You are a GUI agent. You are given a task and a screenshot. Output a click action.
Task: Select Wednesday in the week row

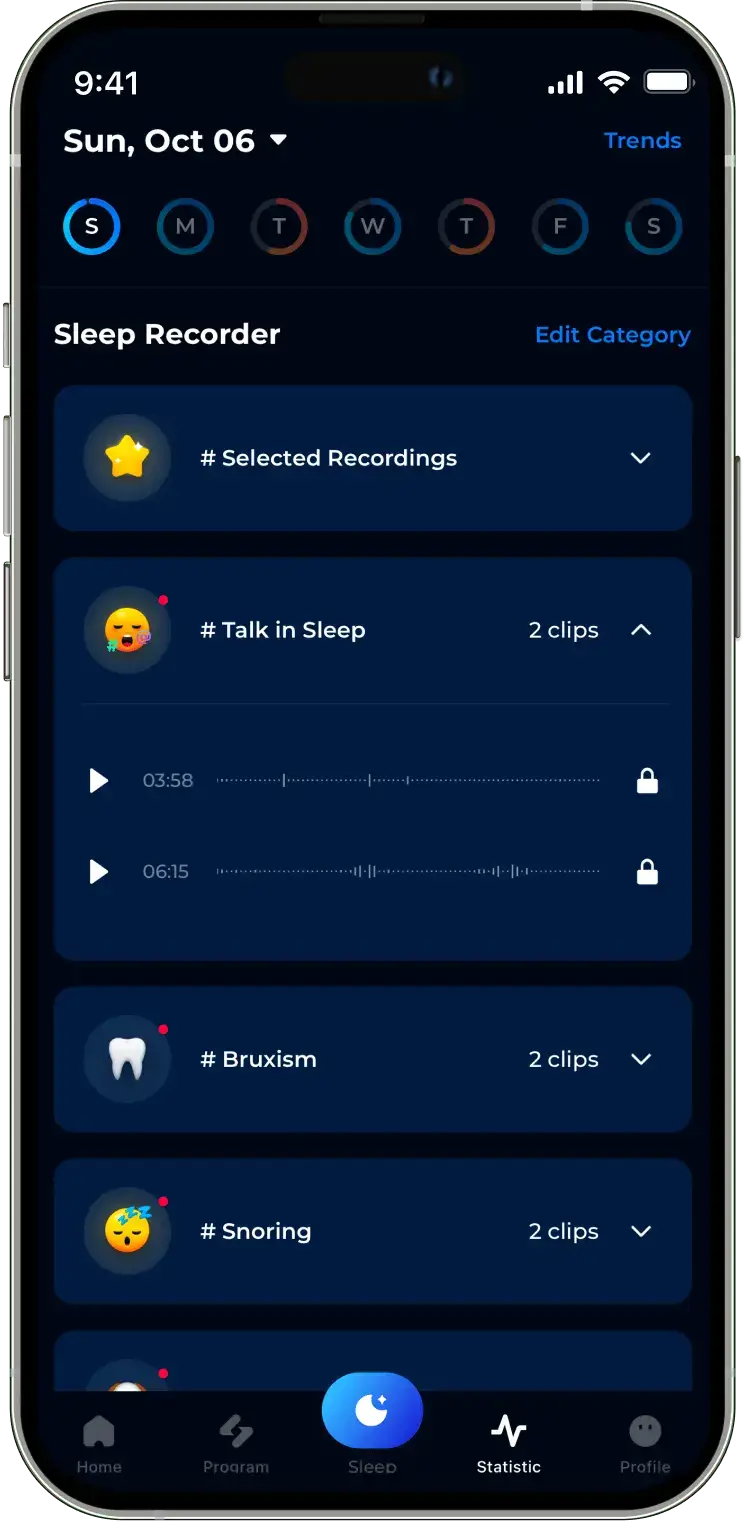[x=372, y=227]
